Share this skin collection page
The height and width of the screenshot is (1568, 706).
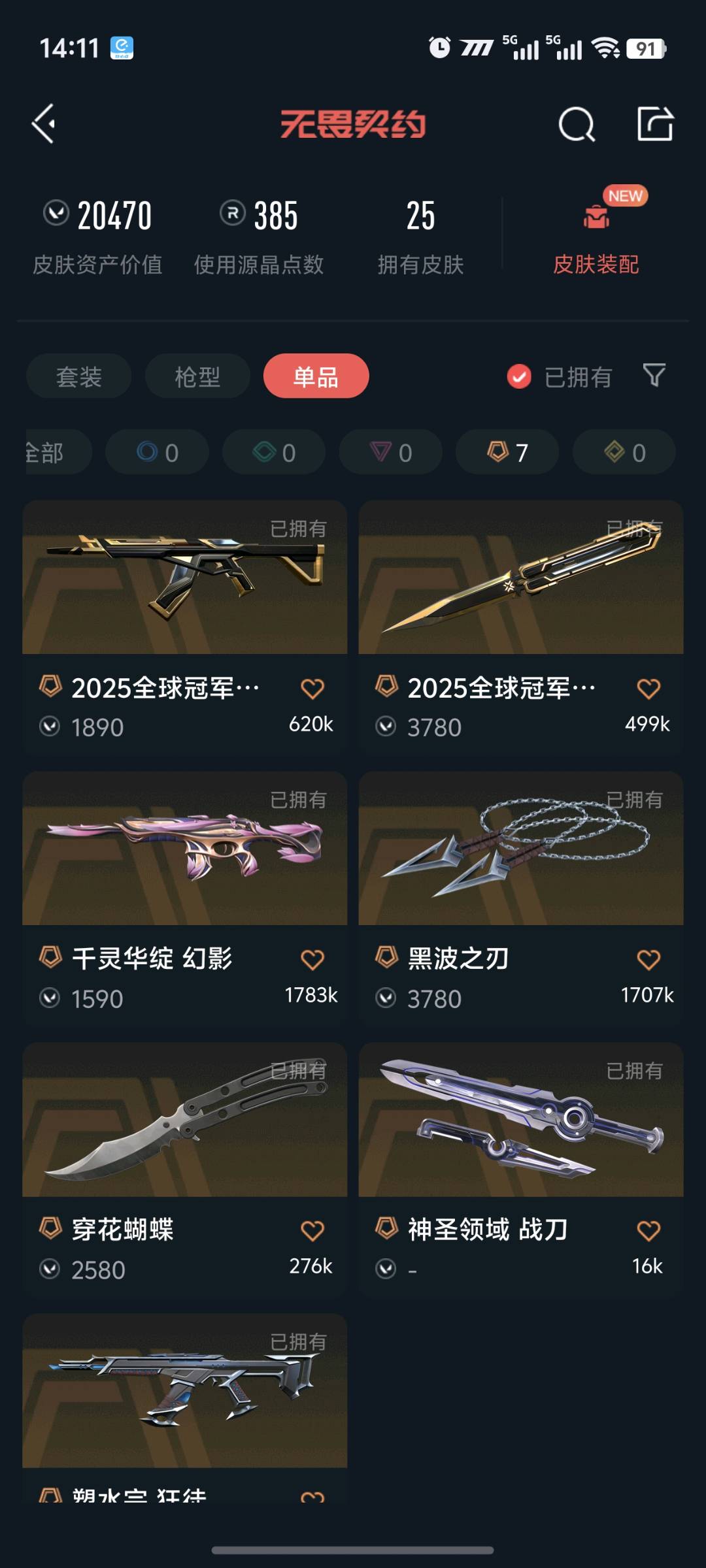654,123
